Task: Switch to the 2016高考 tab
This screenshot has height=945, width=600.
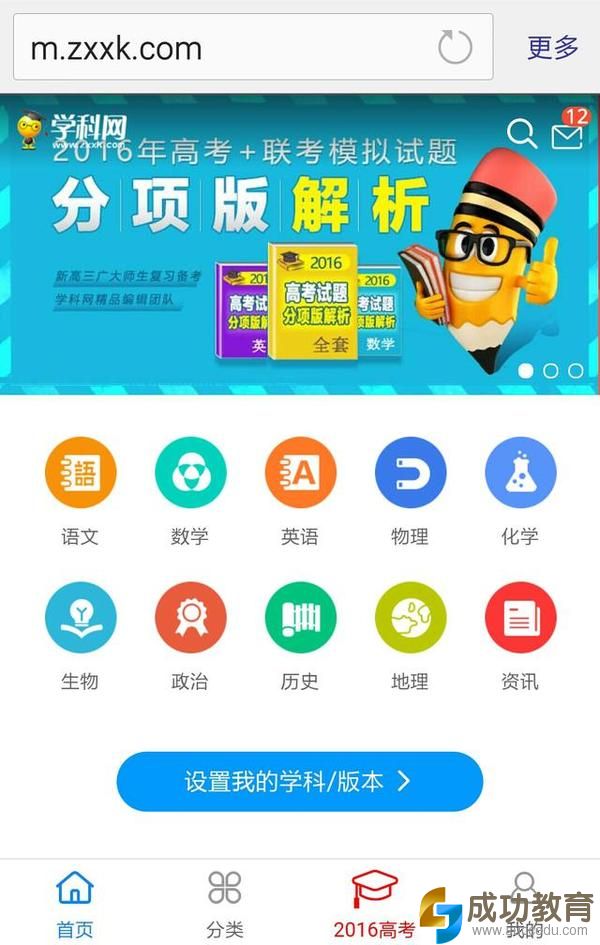Action: pyautogui.click(x=374, y=902)
